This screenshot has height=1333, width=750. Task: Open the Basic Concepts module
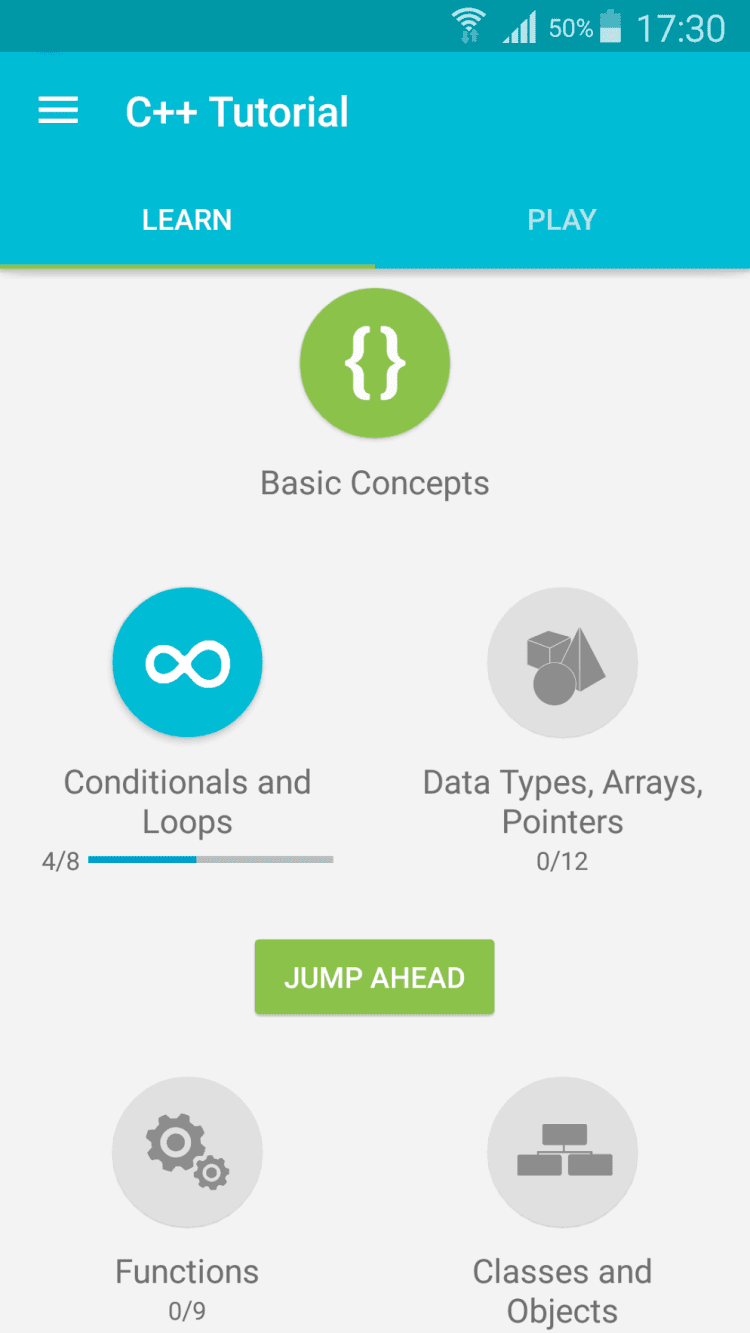375,362
